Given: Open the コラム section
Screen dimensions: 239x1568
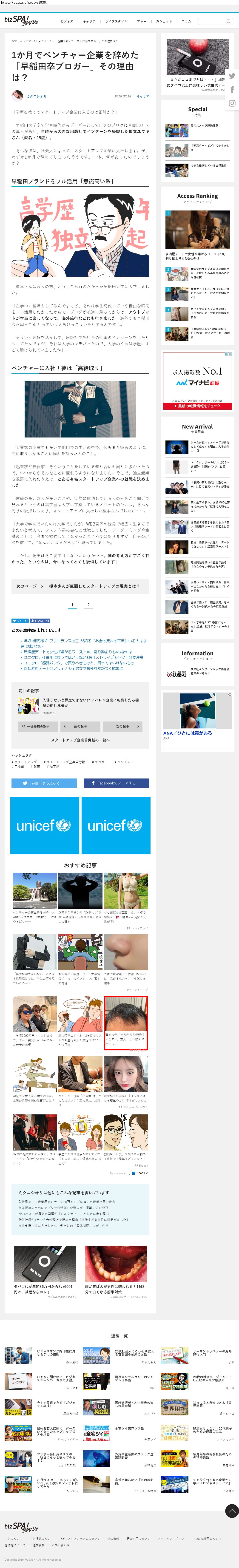Looking at the screenshot, I should click(x=186, y=21).
